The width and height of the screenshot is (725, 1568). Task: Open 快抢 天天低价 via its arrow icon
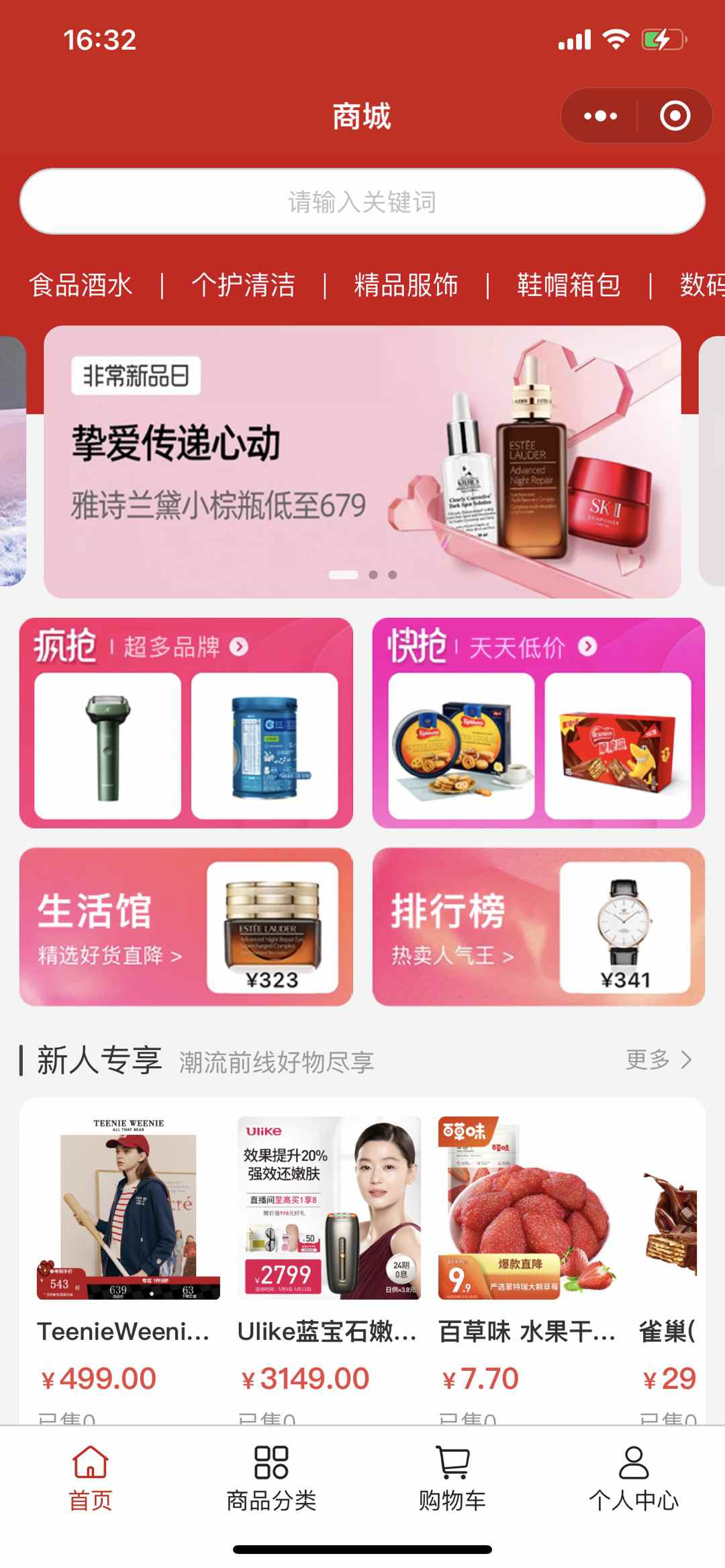[587, 647]
